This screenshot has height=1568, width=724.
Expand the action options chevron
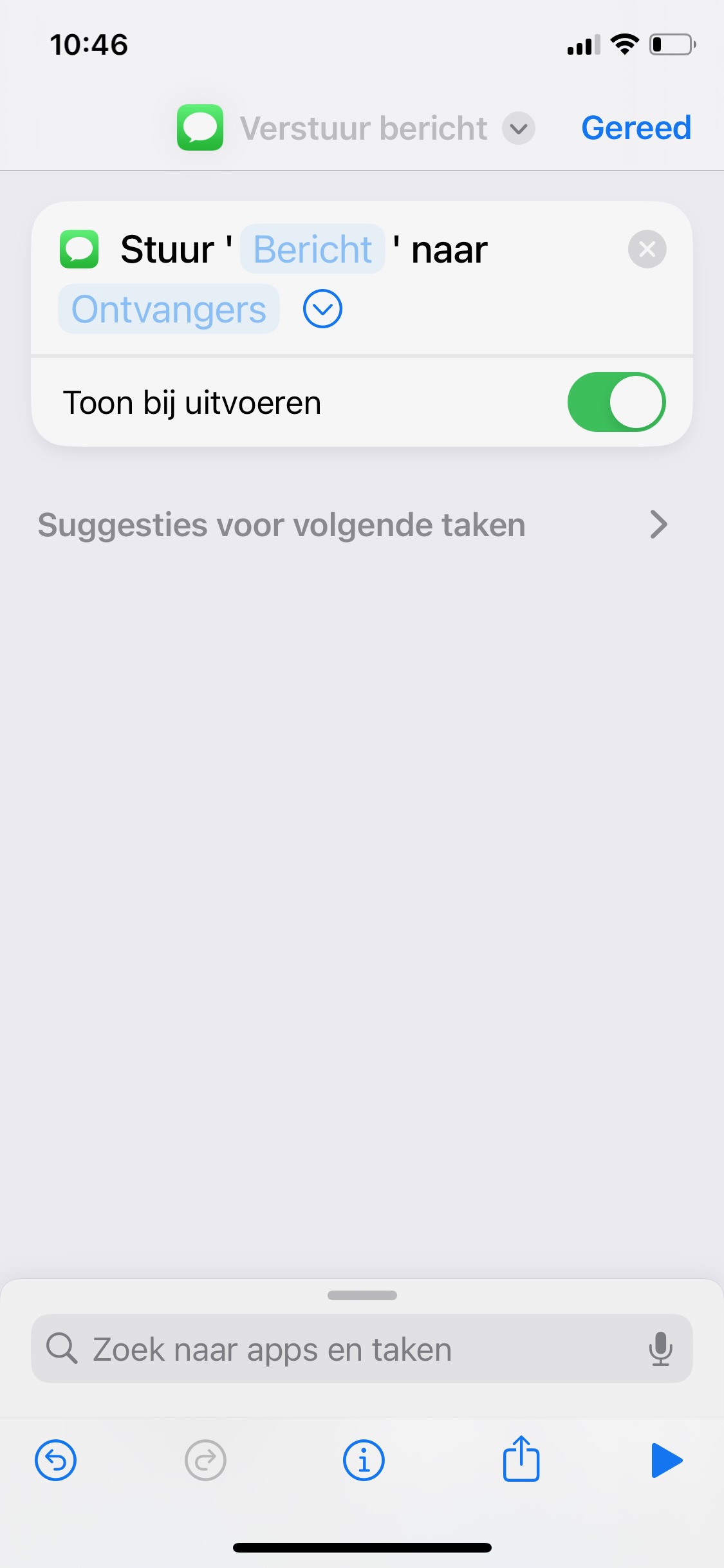click(x=322, y=310)
